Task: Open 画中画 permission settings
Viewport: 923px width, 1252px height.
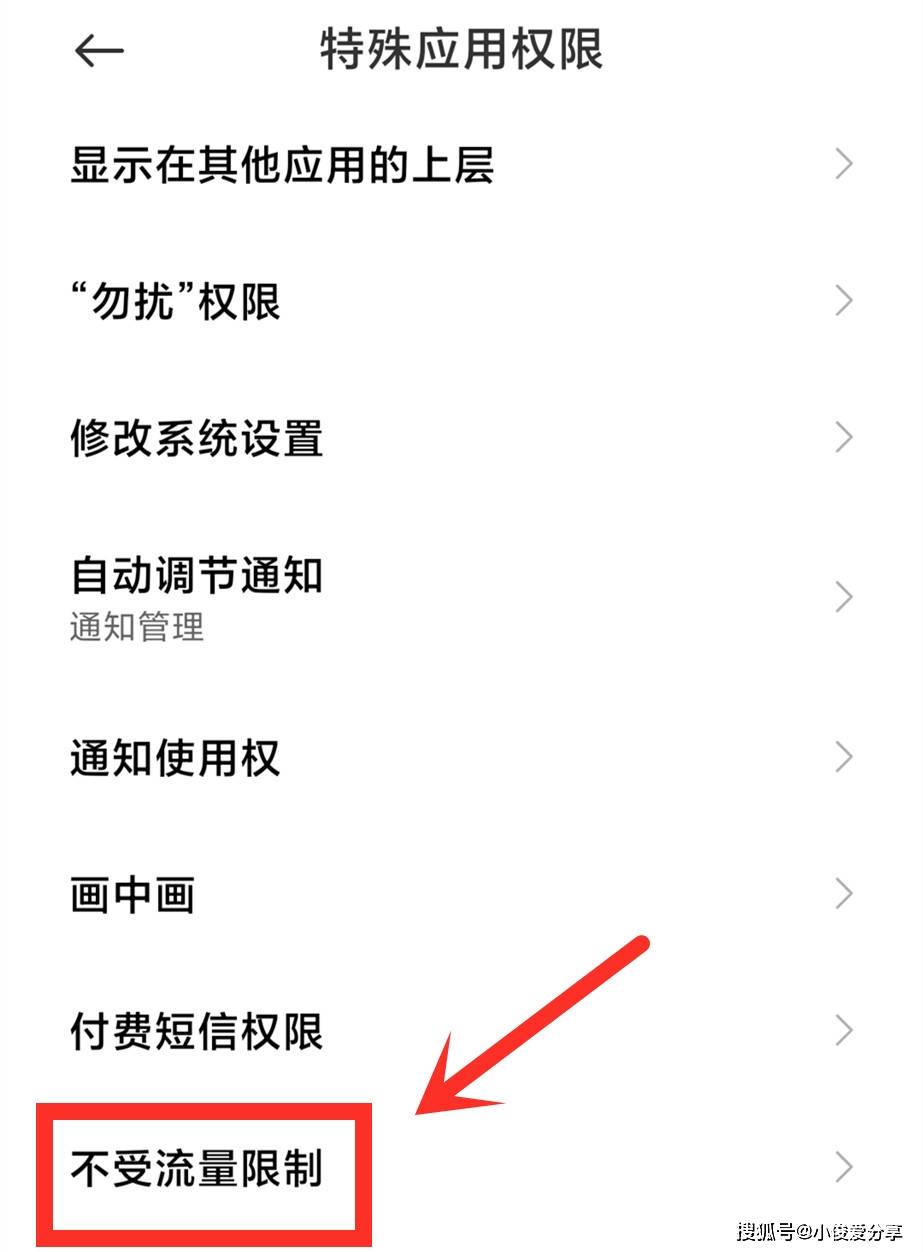Action: (x=132, y=894)
